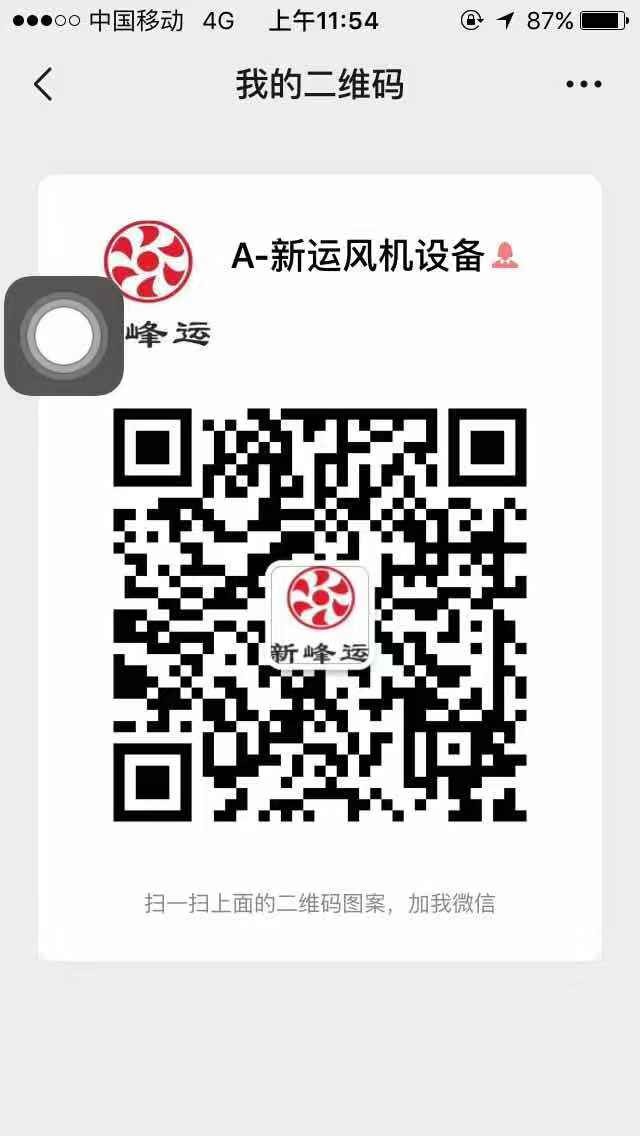Go back from My QR Code page
This screenshot has height=1136, width=640.
point(43,85)
